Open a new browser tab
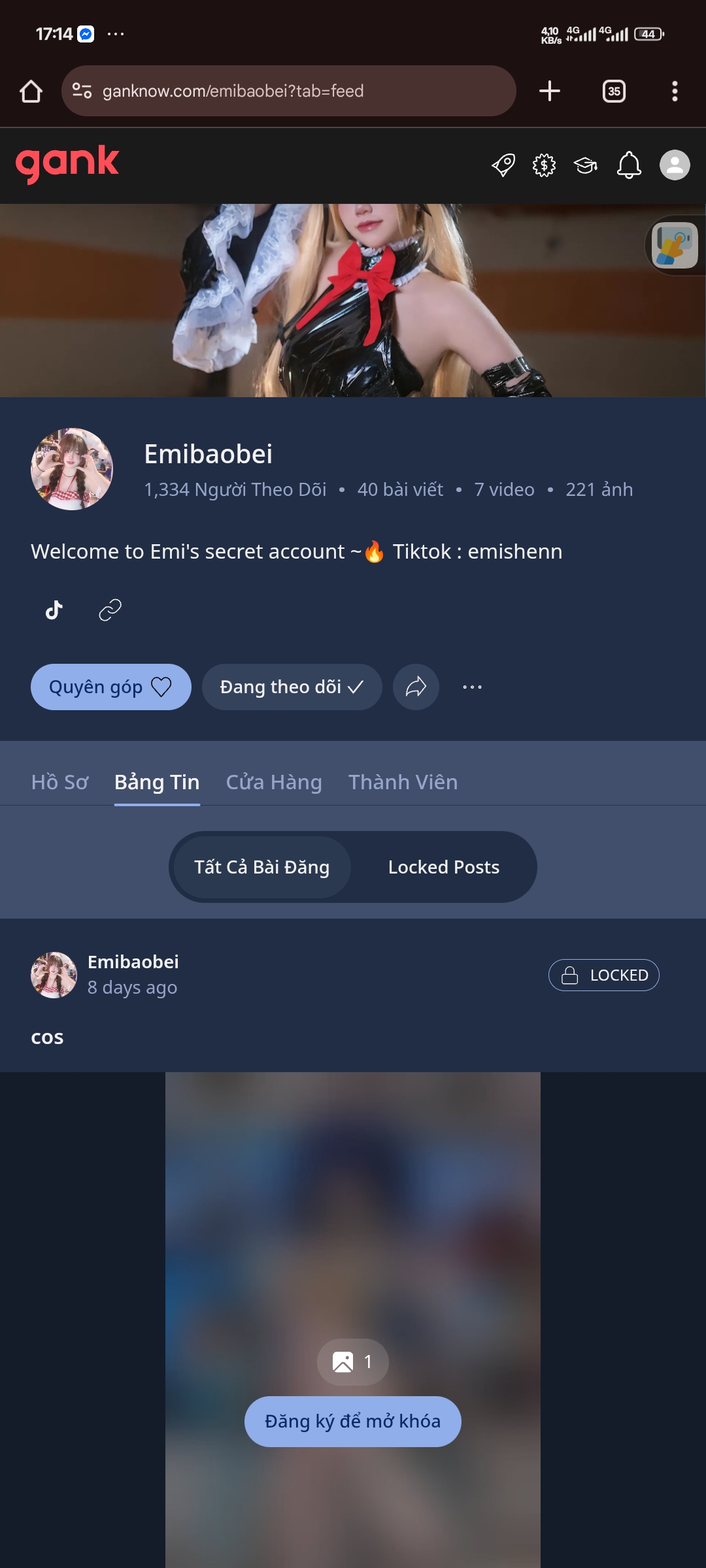The width and height of the screenshot is (706, 1568). tap(550, 91)
